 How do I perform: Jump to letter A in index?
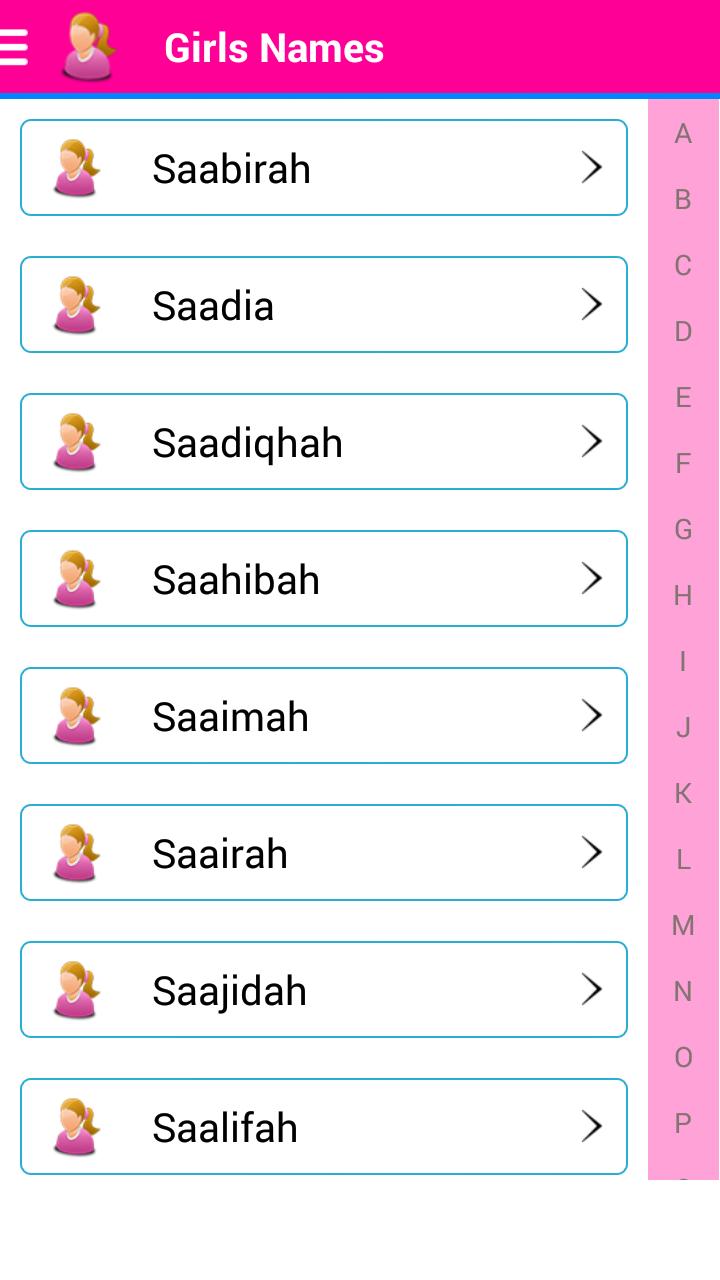(x=683, y=134)
